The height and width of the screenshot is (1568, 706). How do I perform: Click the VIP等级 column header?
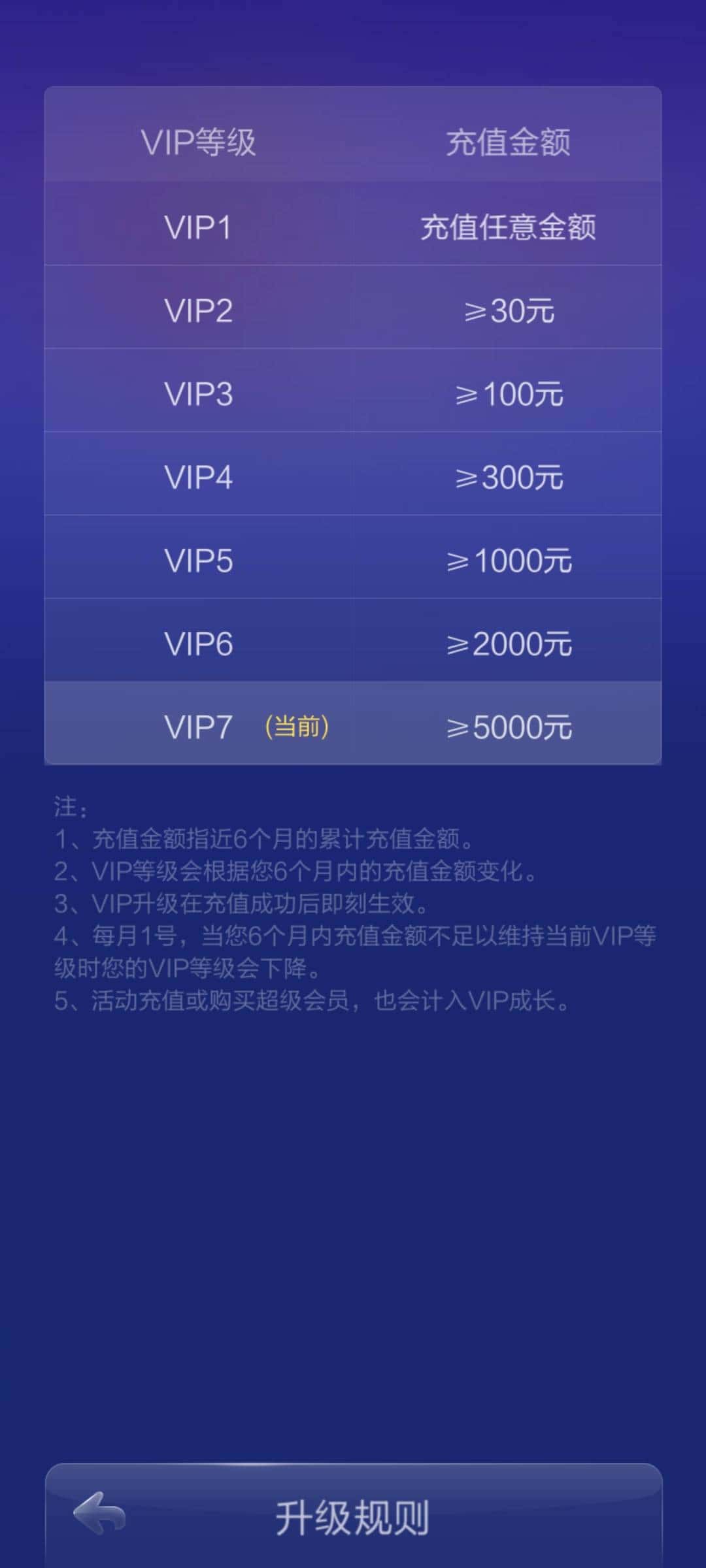tap(199, 142)
